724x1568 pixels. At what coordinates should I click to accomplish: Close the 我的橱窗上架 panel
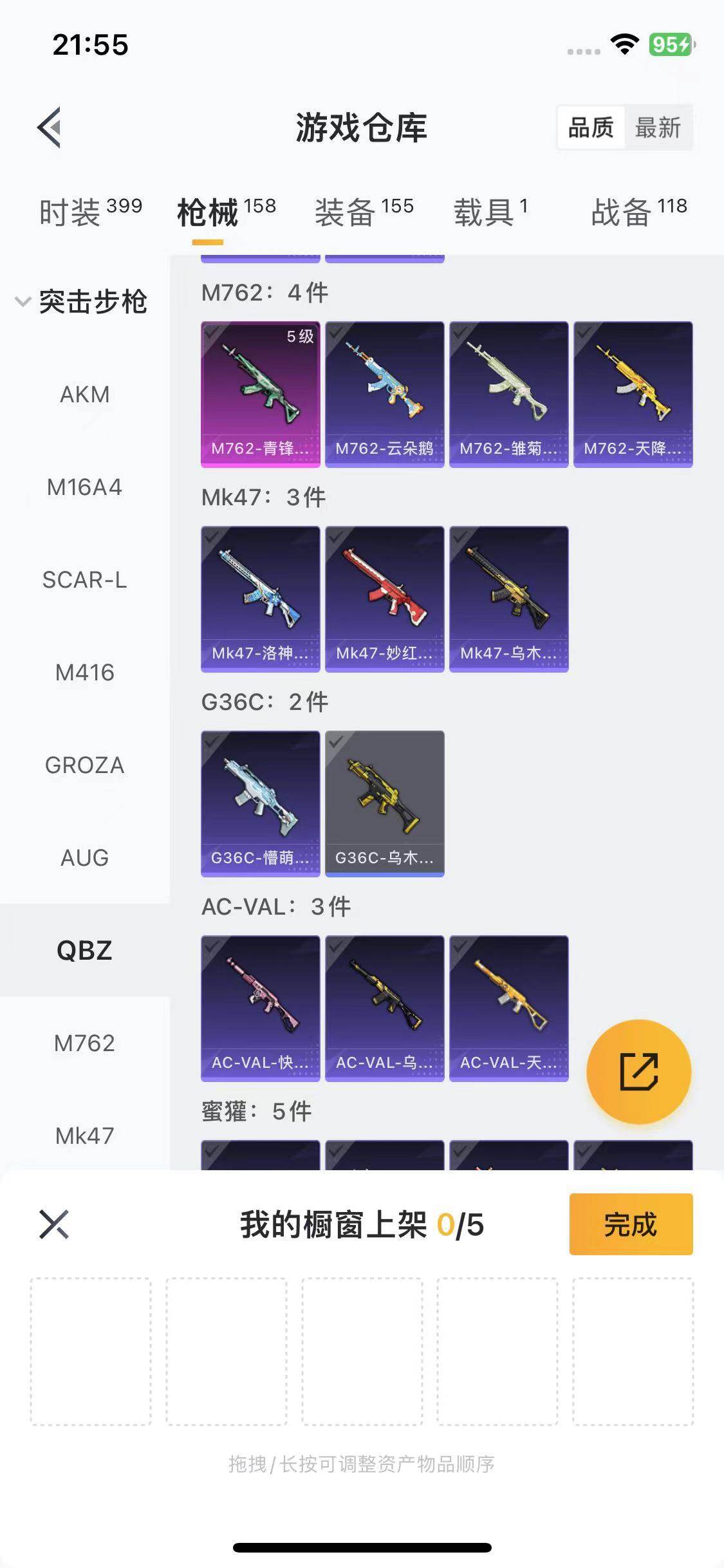[x=54, y=1224]
